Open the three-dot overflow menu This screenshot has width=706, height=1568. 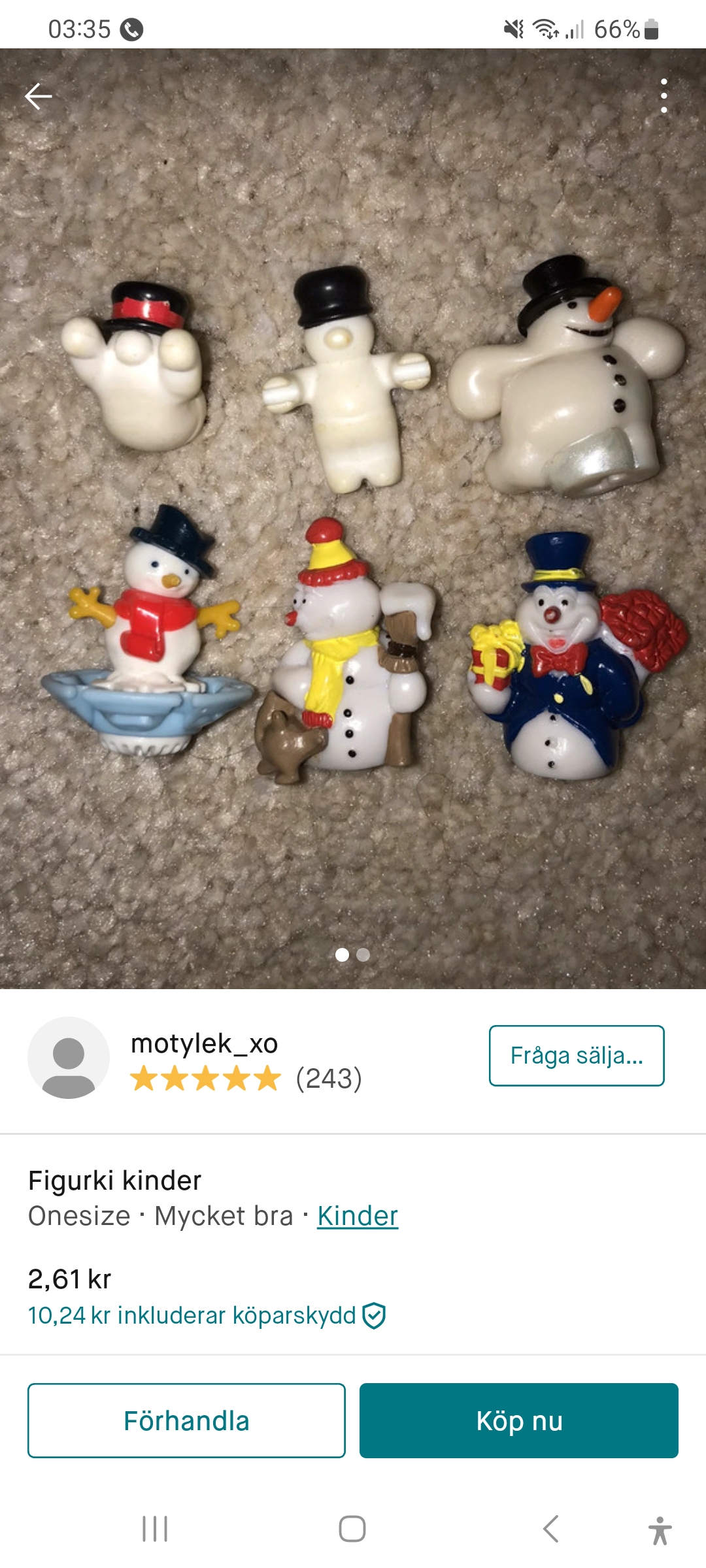[664, 96]
